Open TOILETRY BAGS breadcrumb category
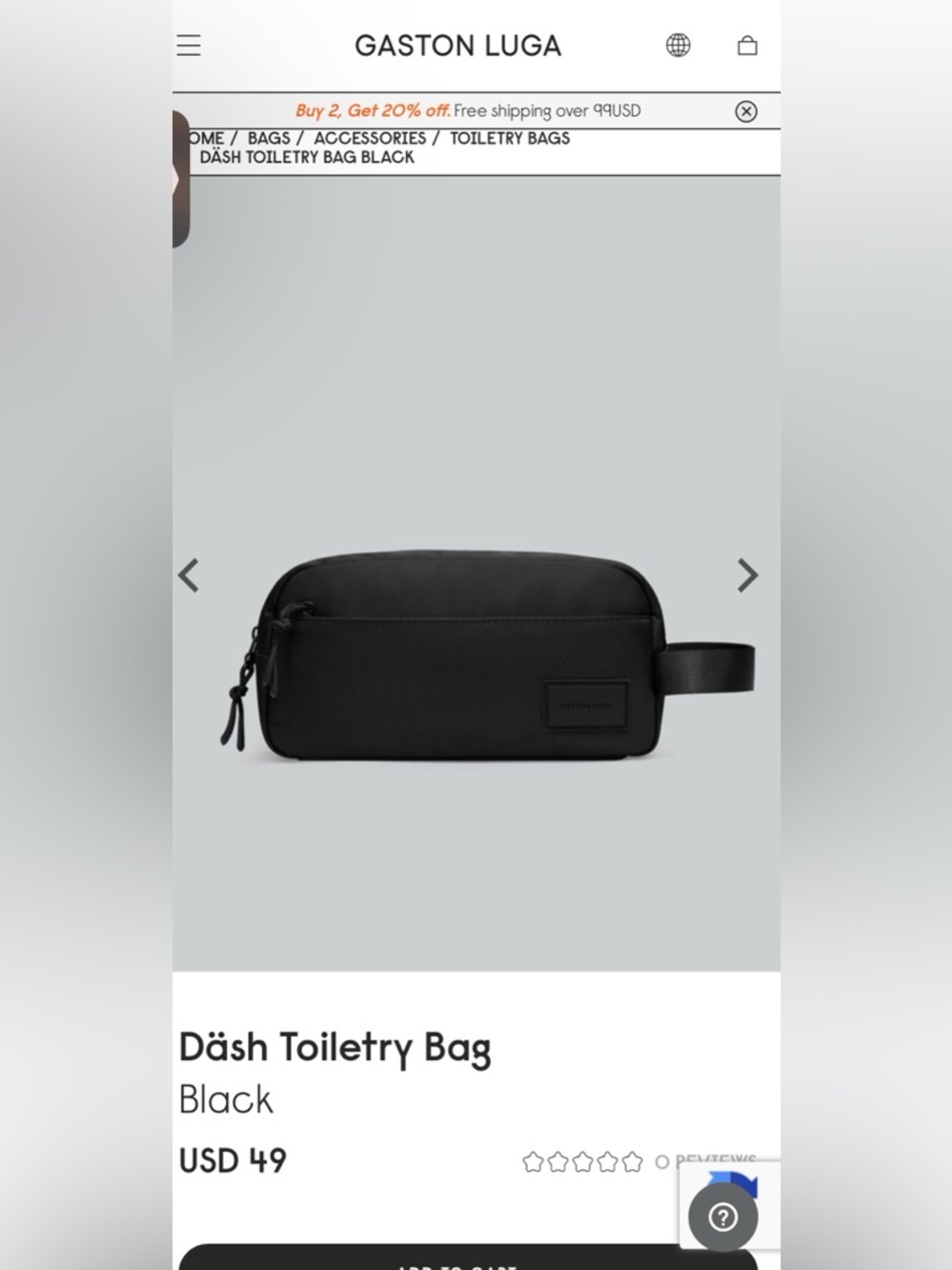Image resolution: width=952 pixels, height=1270 pixels. point(510,137)
